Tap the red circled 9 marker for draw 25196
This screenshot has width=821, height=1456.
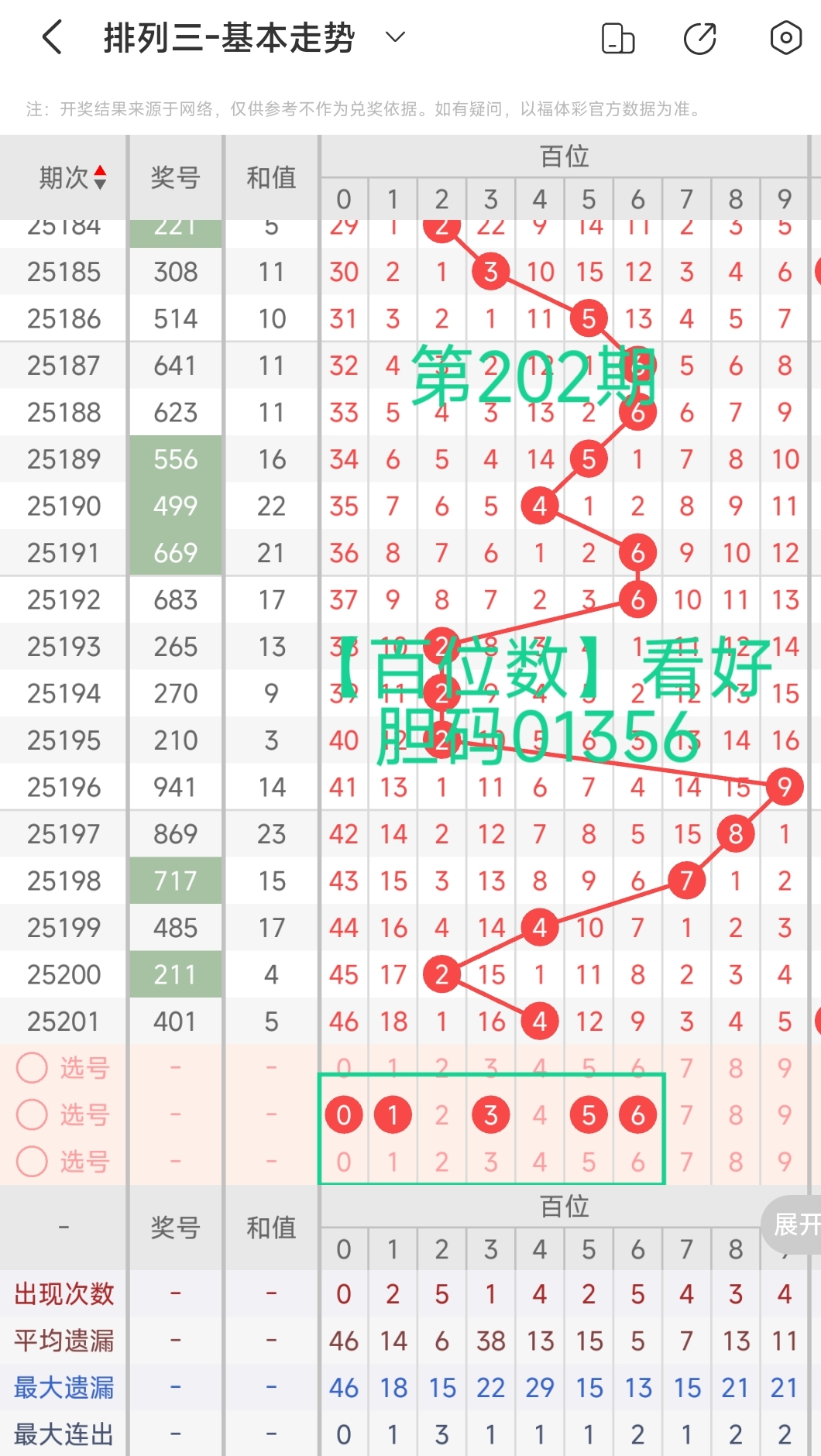(784, 788)
